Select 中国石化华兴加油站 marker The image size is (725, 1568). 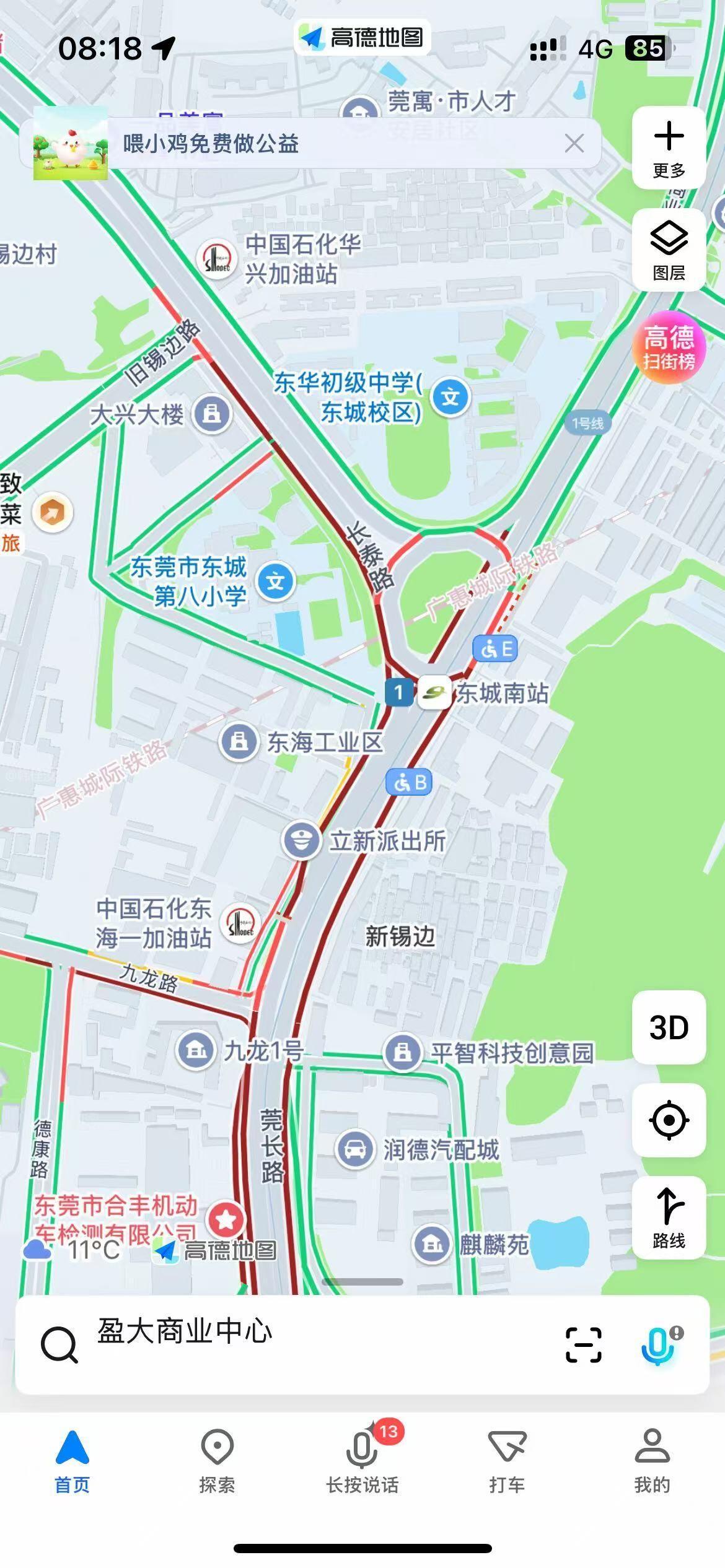pos(216,259)
